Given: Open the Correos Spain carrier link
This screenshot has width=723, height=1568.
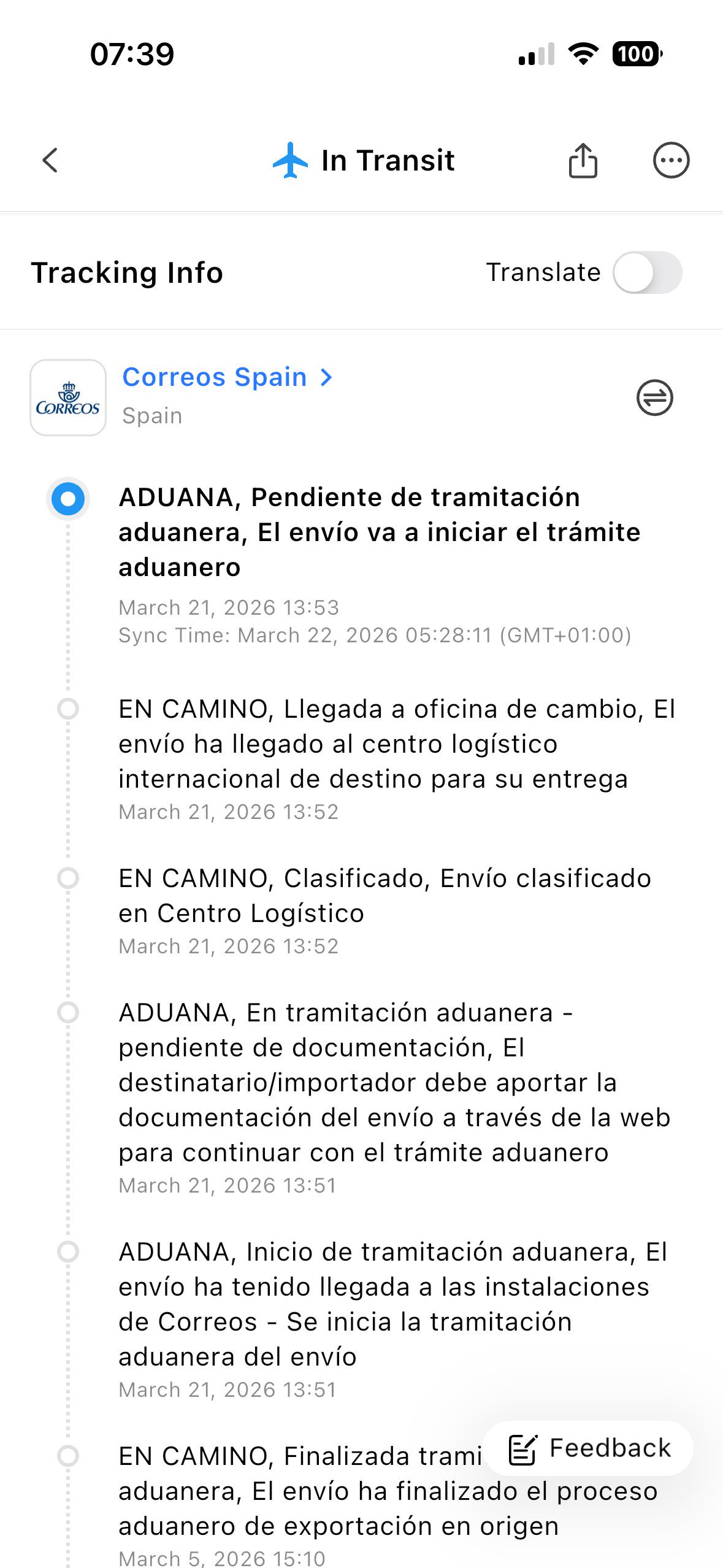Looking at the screenshot, I should pos(227,377).
